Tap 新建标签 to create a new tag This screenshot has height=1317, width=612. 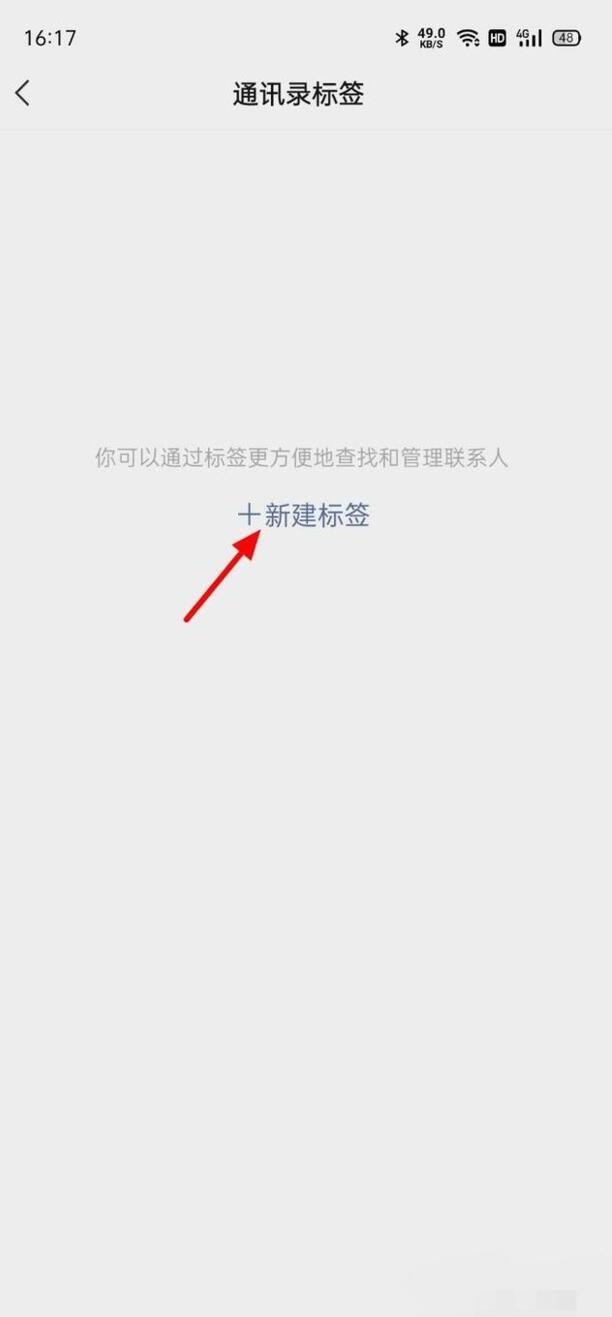(304, 515)
